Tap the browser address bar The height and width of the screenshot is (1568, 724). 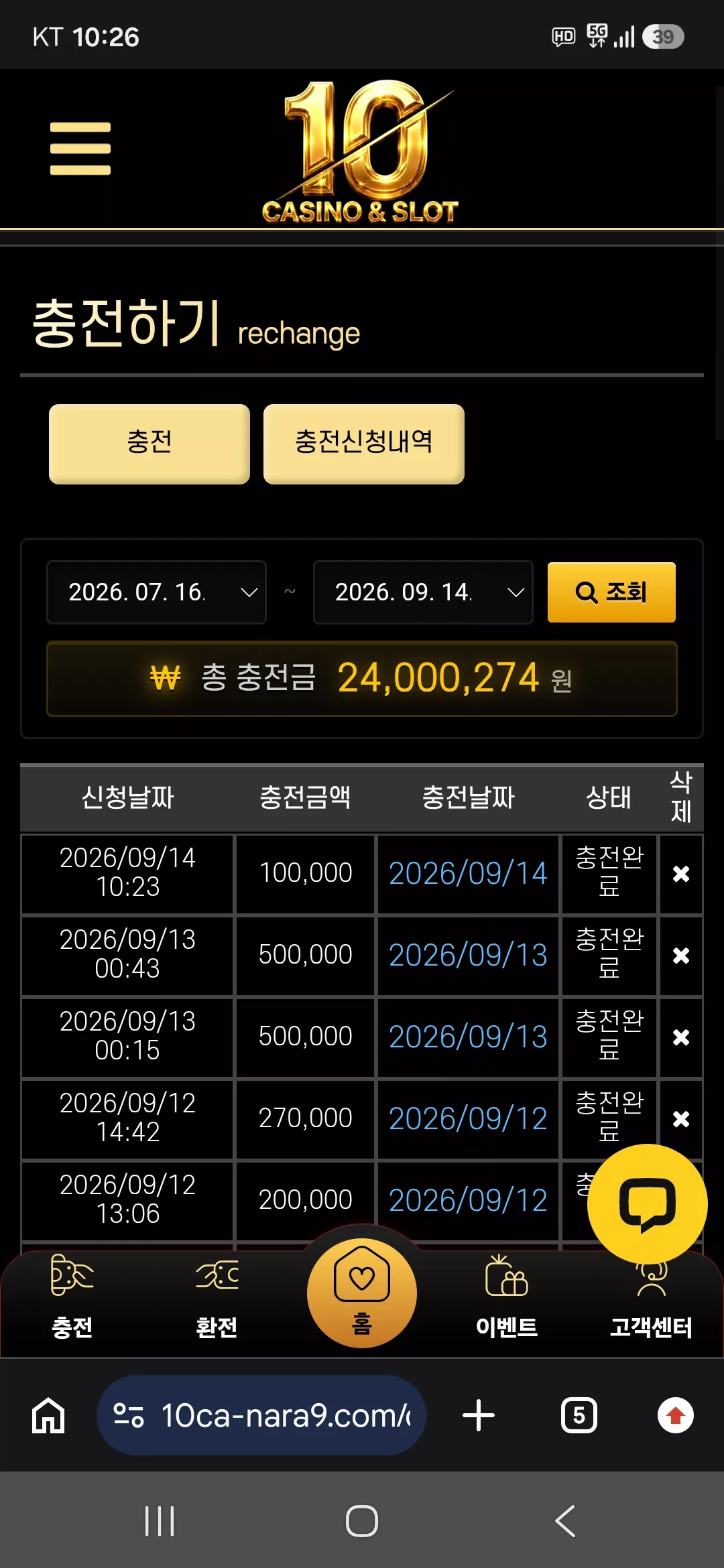[x=261, y=1415]
